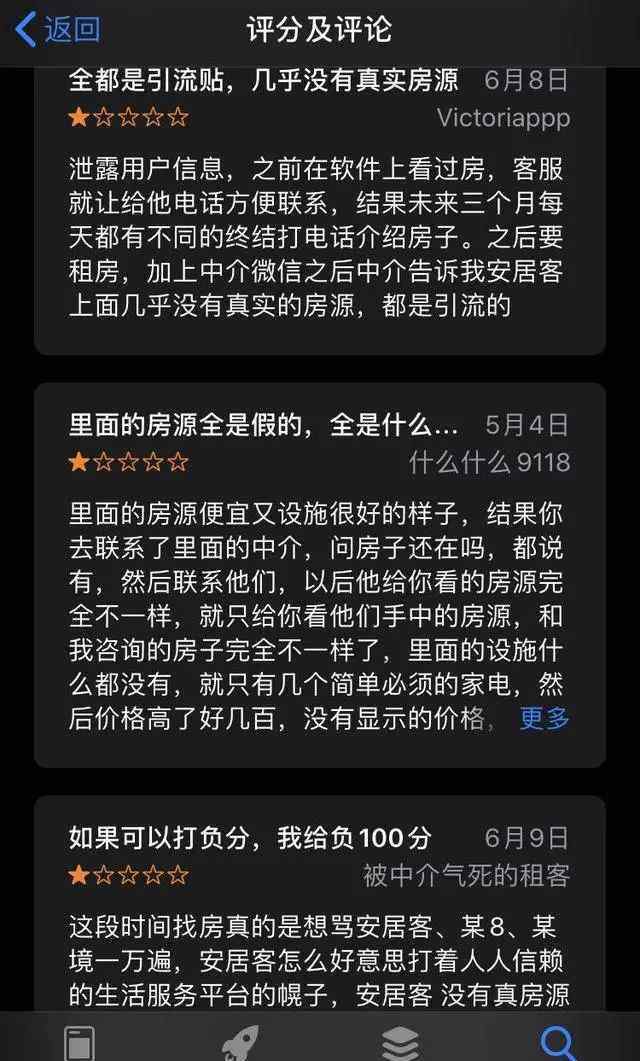Expand the 什么什么9118 review with 更多

(545, 718)
